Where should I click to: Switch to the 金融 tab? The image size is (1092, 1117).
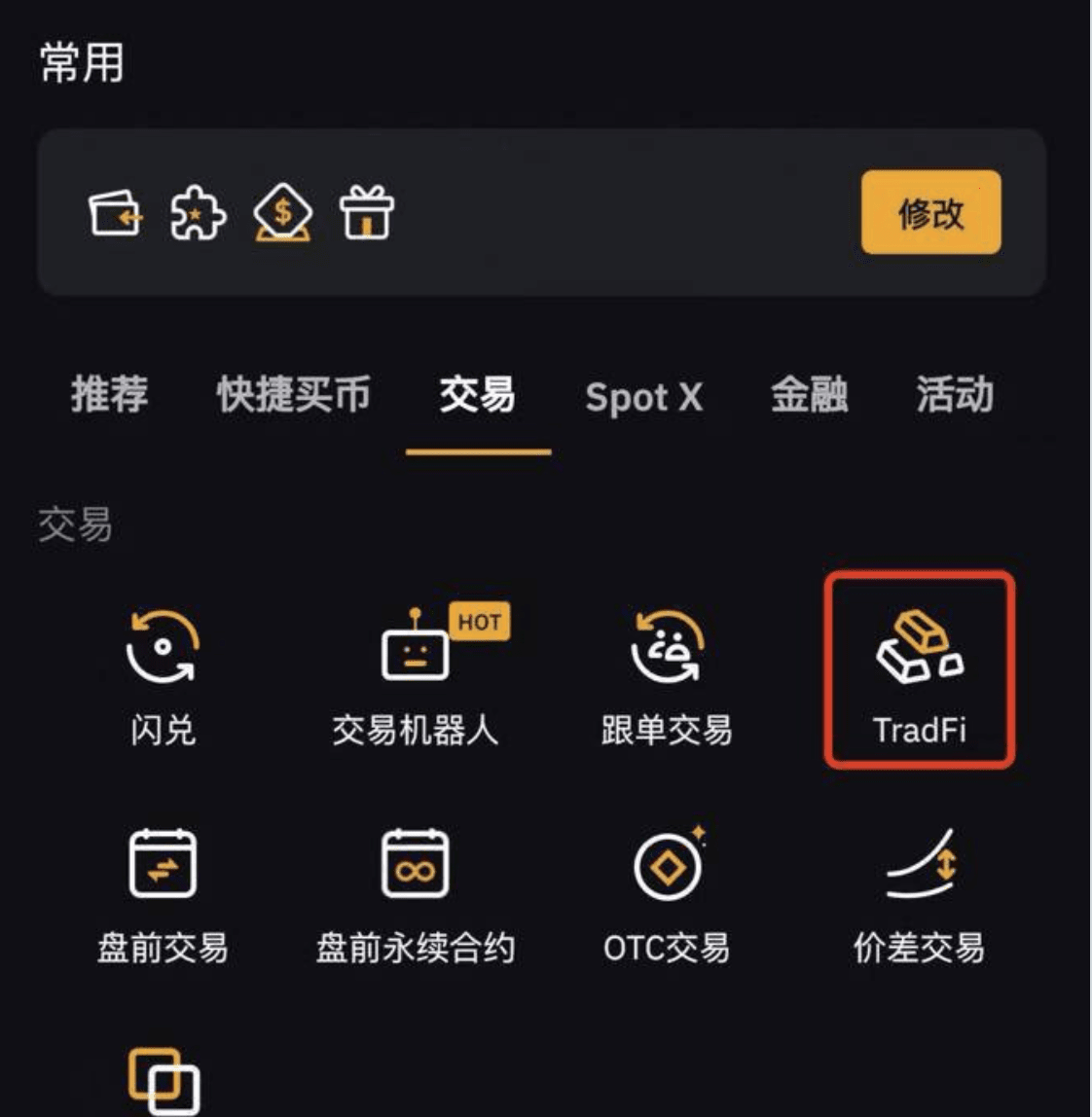click(809, 396)
